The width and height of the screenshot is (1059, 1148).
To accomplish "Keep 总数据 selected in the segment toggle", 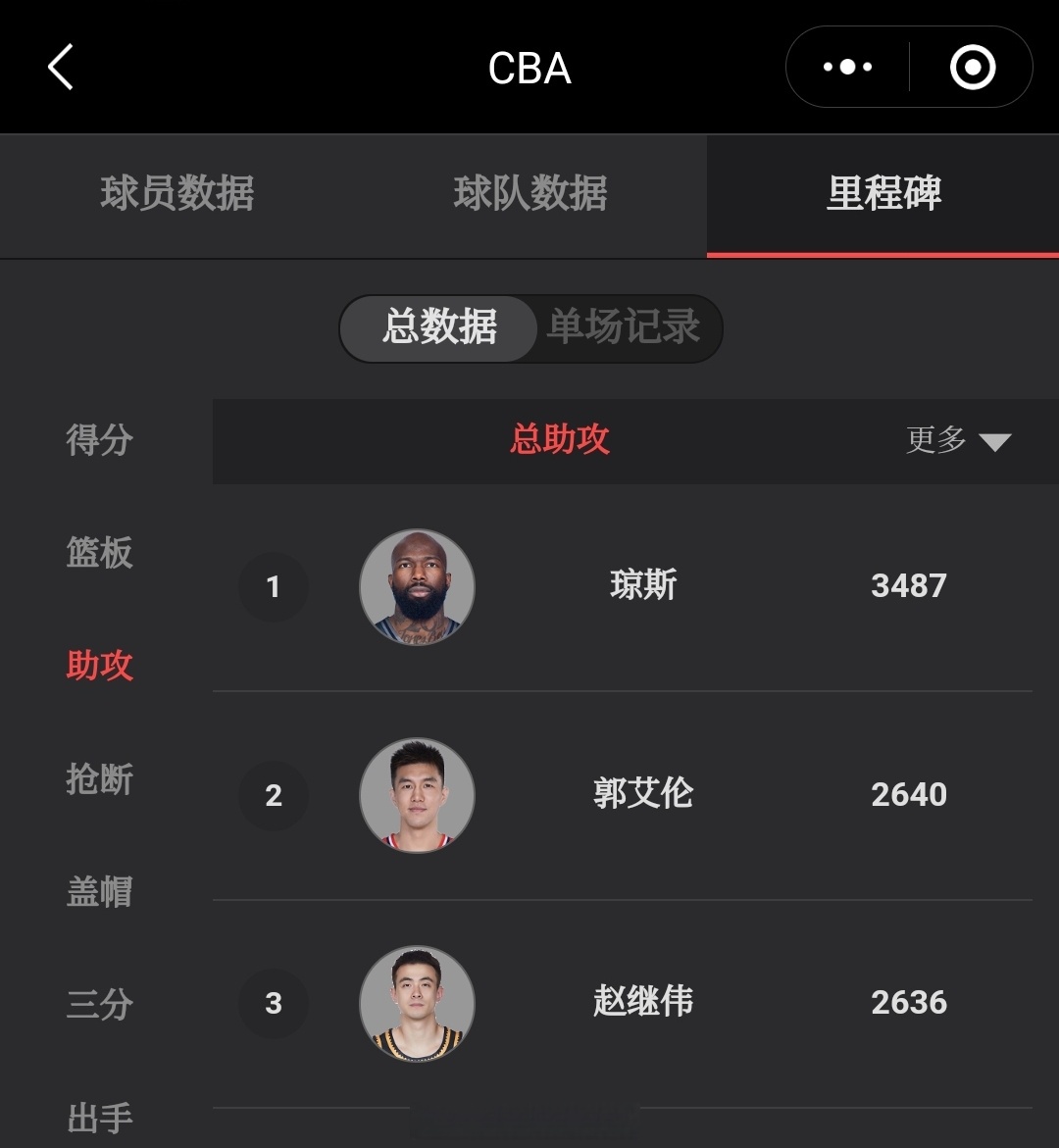I will tap(439, 329).
